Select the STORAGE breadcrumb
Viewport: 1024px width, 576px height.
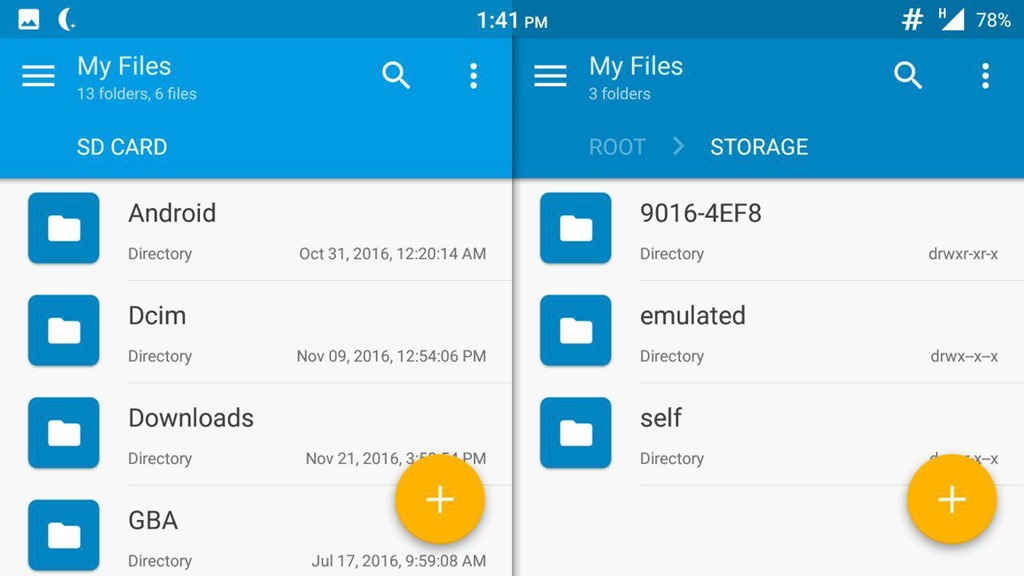tap(758, 147)
